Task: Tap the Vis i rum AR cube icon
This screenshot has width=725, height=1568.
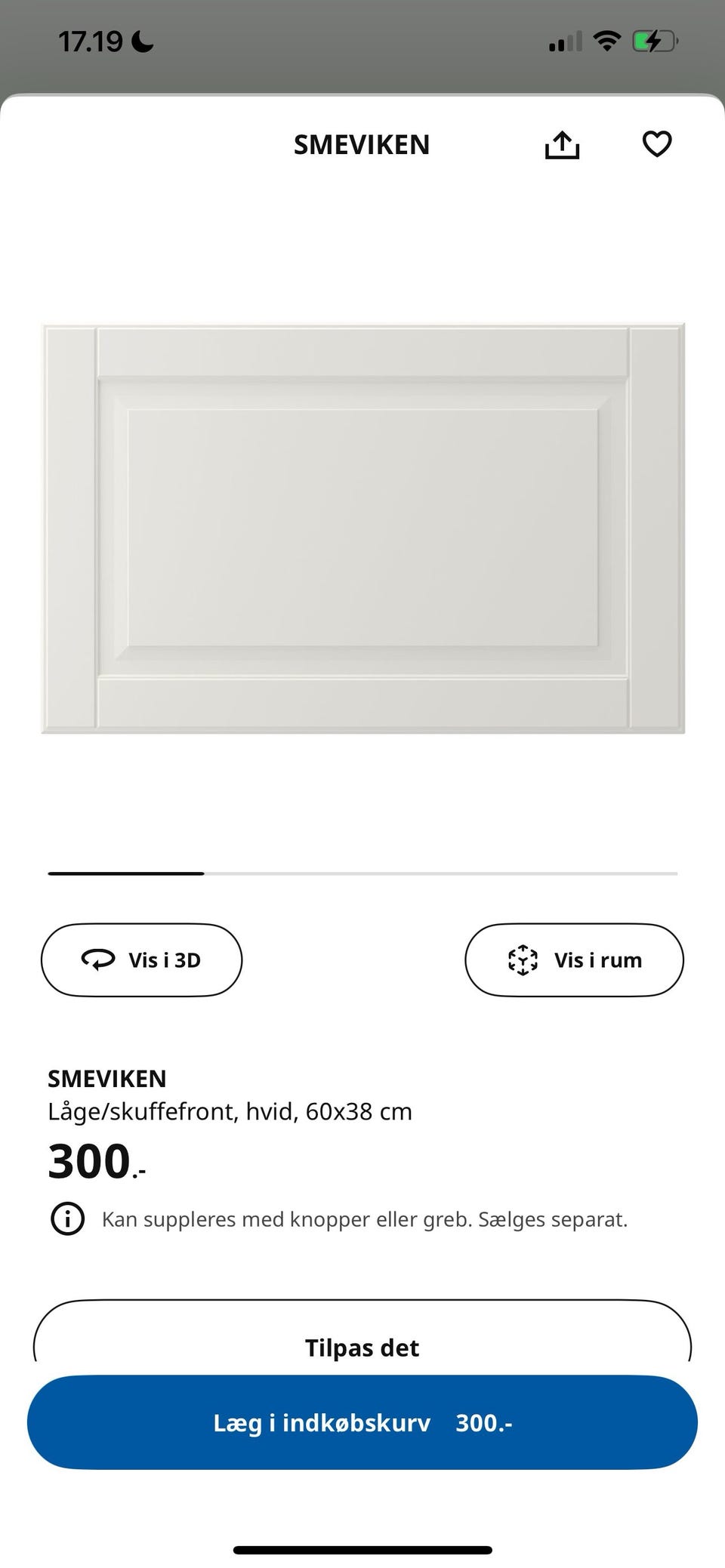Action: point(523,960)
